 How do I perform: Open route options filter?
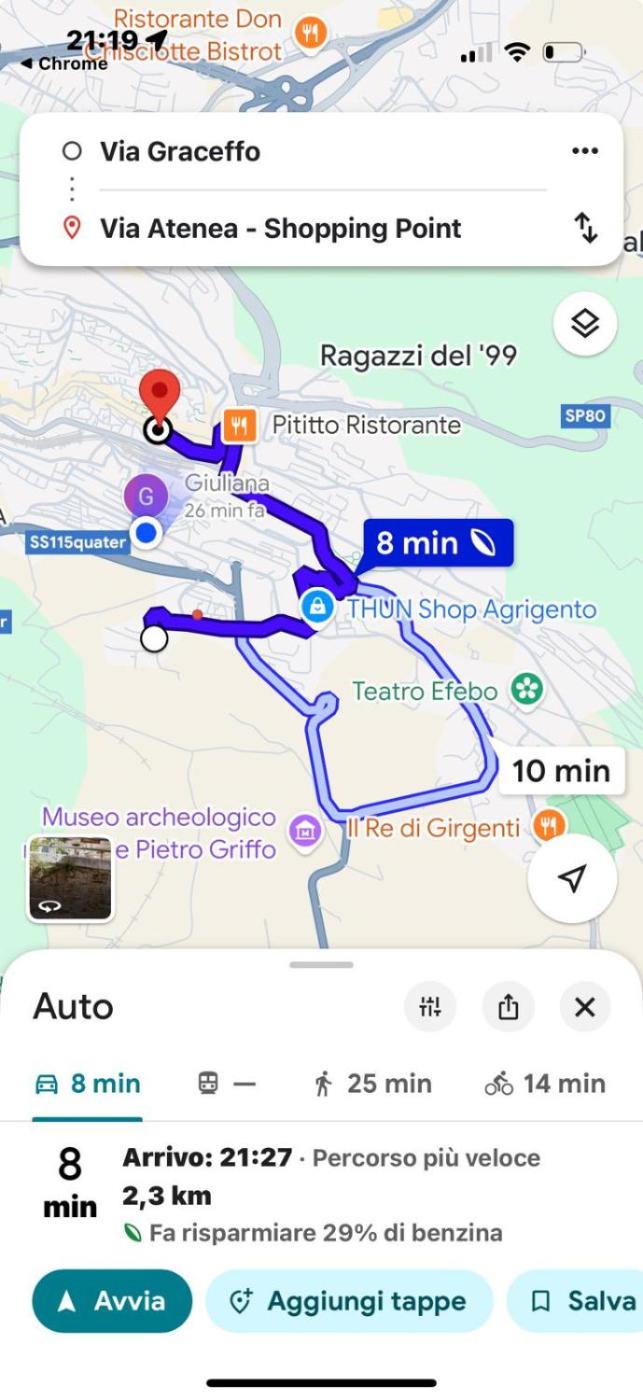(x=430, y=1007)
